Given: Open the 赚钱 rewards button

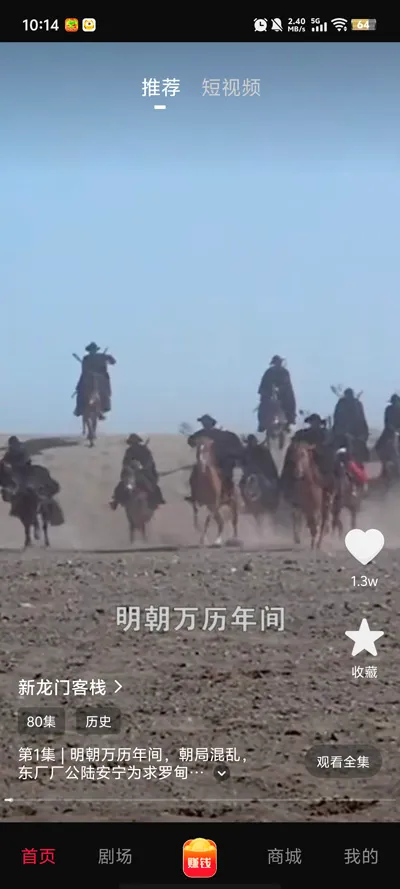Looking at the screenshot, I should [199, 857].
